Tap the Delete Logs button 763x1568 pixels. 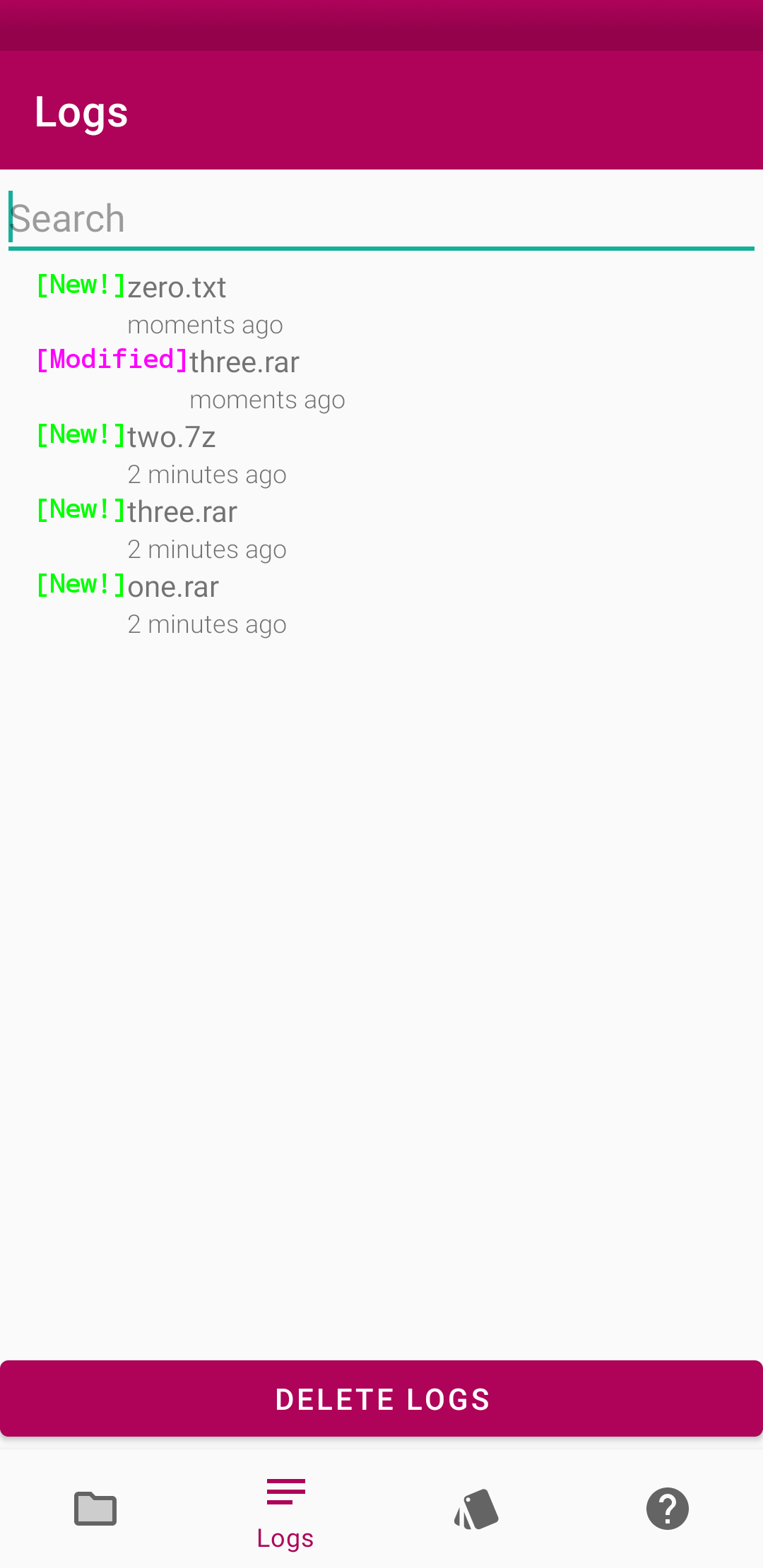coord(381,1398)
